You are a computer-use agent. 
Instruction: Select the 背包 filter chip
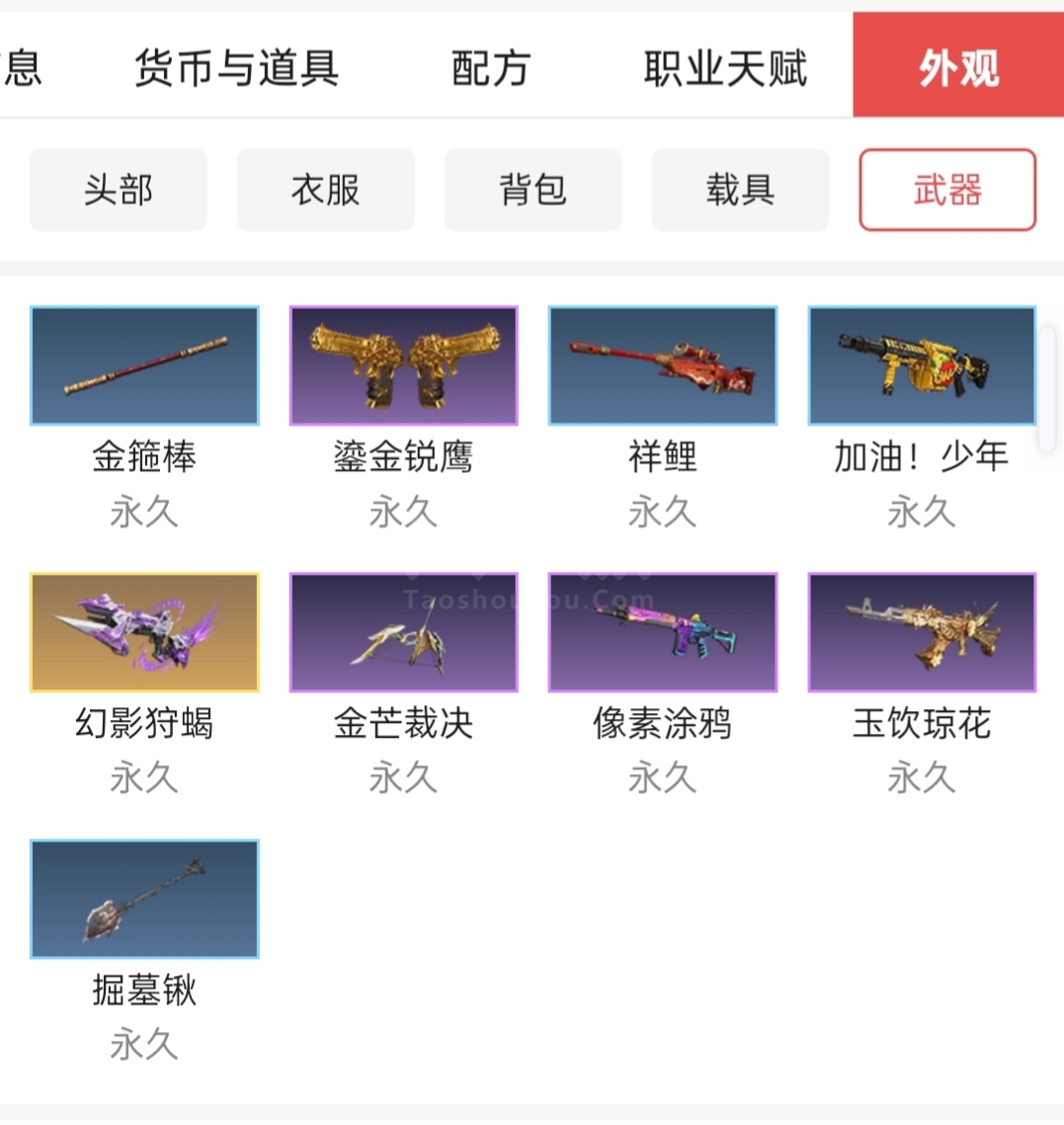point(532,190)
